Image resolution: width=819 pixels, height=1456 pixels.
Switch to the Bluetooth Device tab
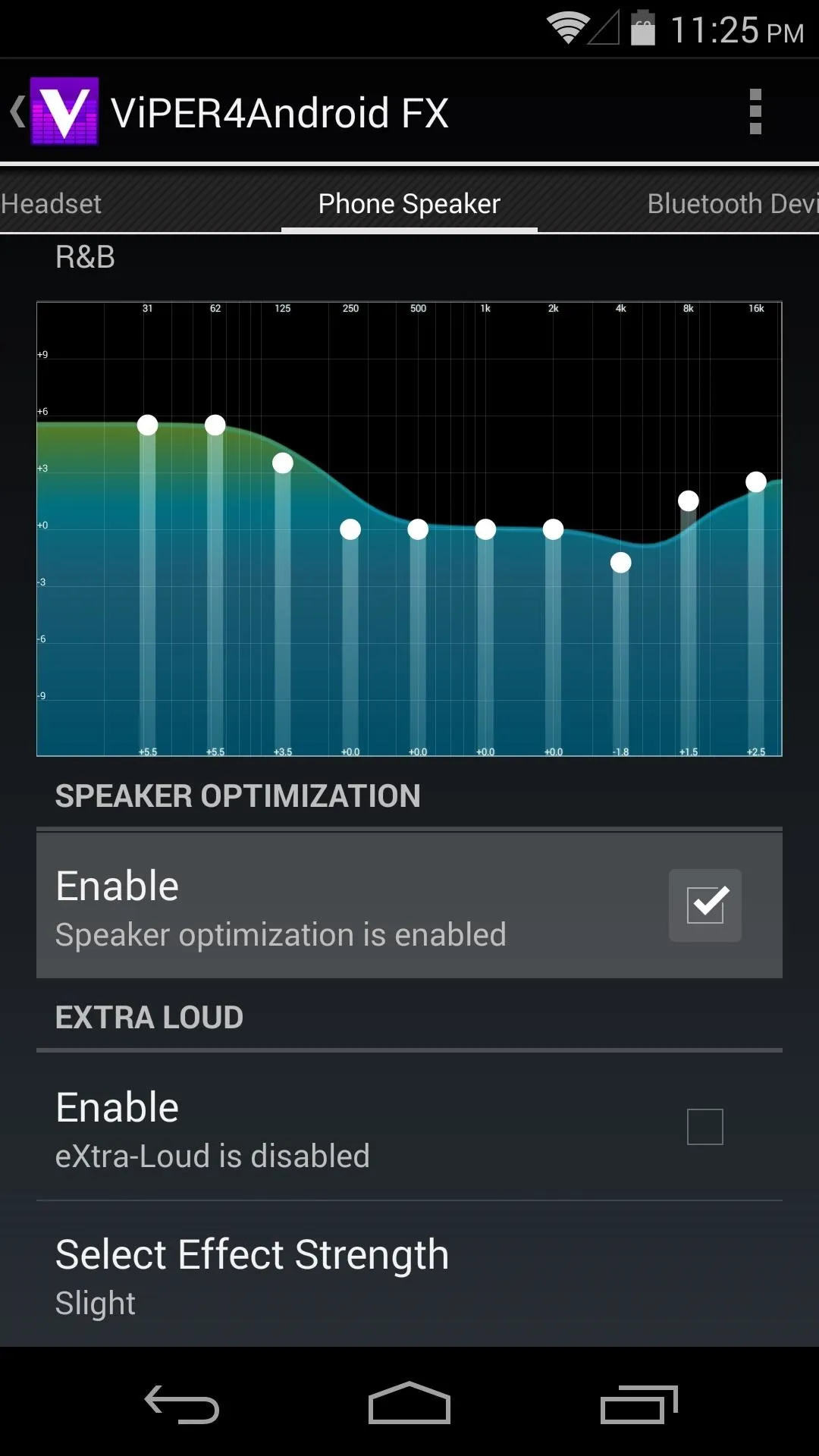733,203
